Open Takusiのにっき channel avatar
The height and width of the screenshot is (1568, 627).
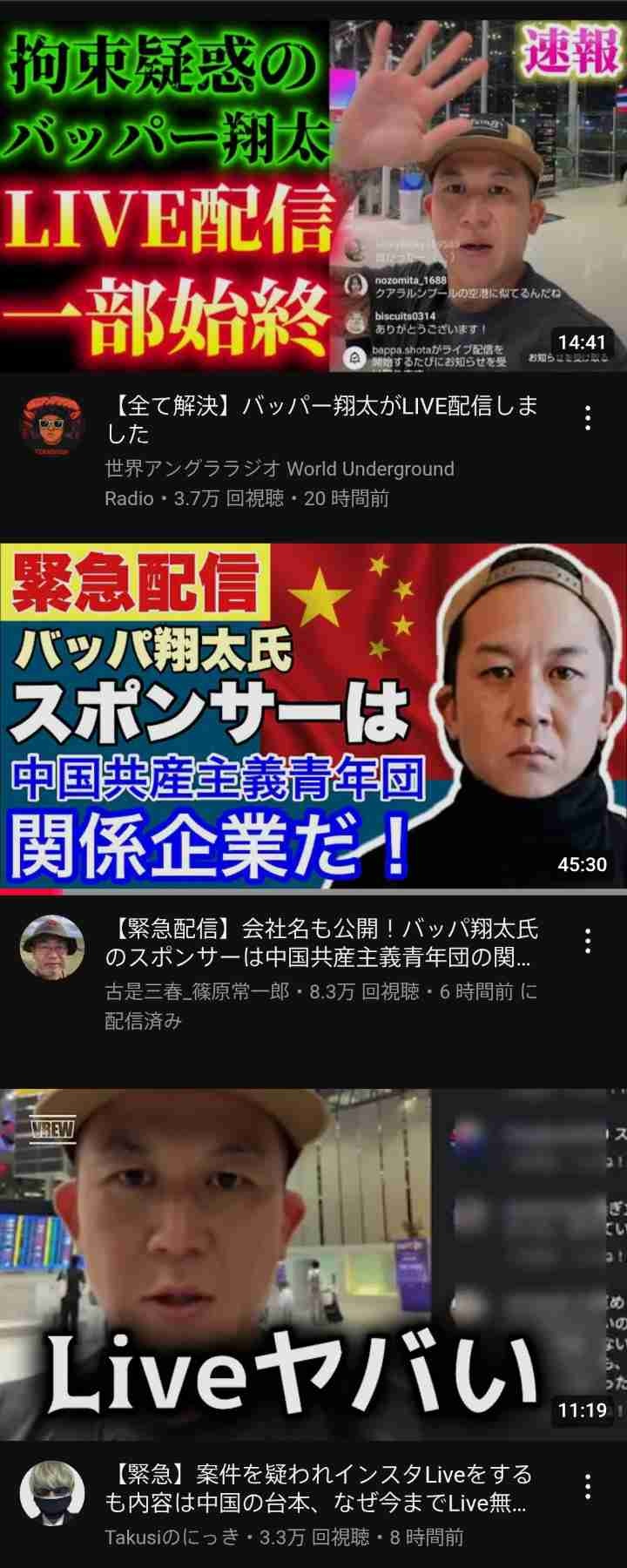coord(52,1493)
